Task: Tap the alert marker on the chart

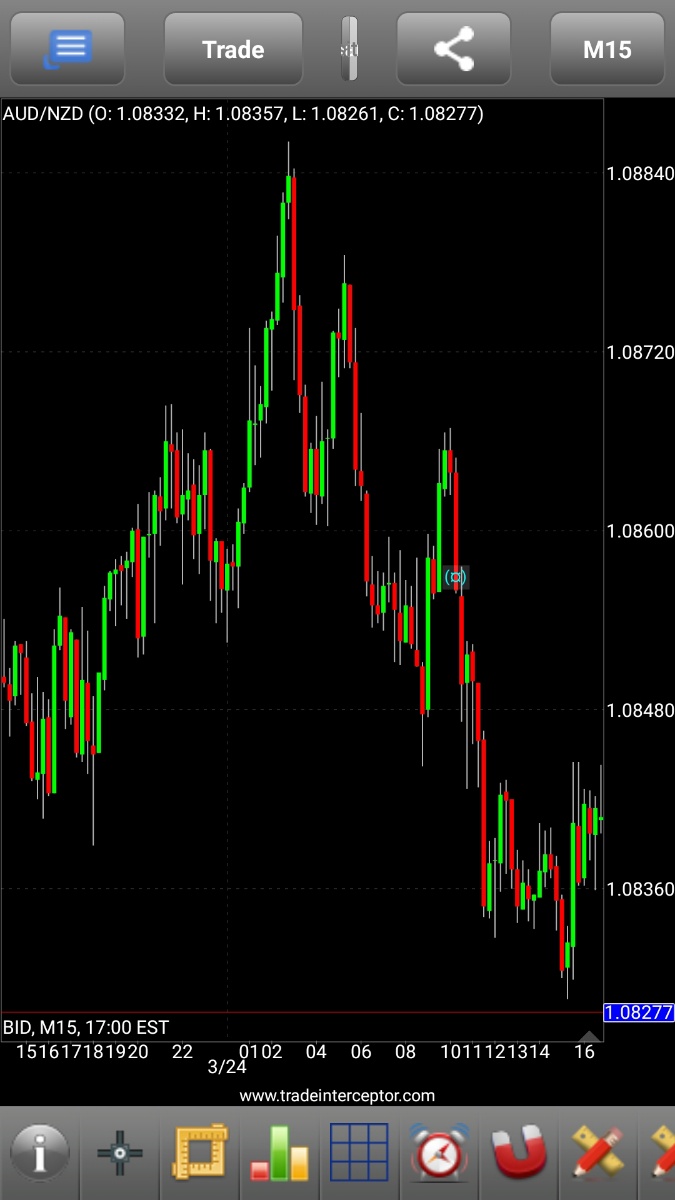Action: pos(456,577)
